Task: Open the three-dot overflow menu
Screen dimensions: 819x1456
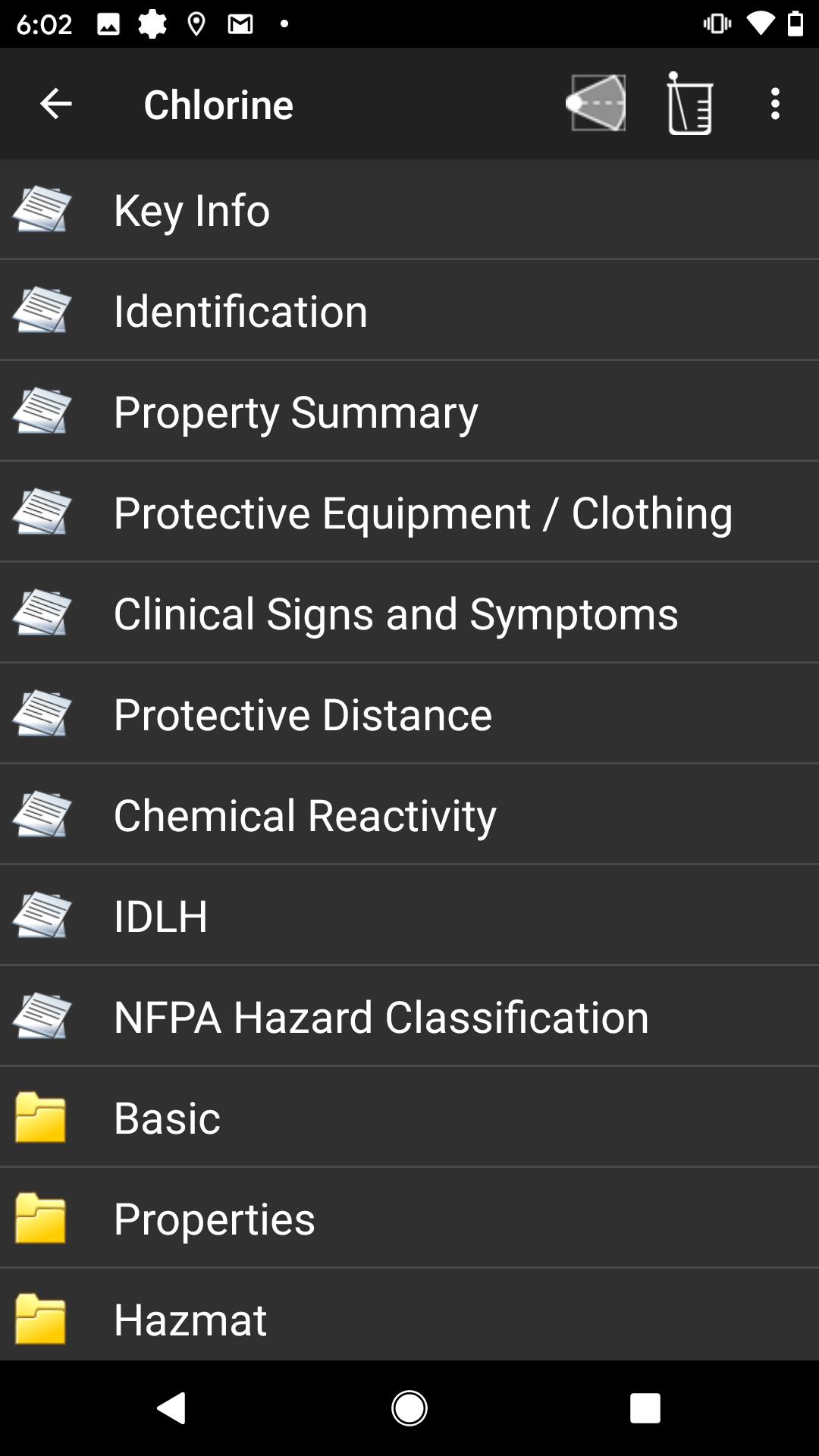Action: coord(774,103)
